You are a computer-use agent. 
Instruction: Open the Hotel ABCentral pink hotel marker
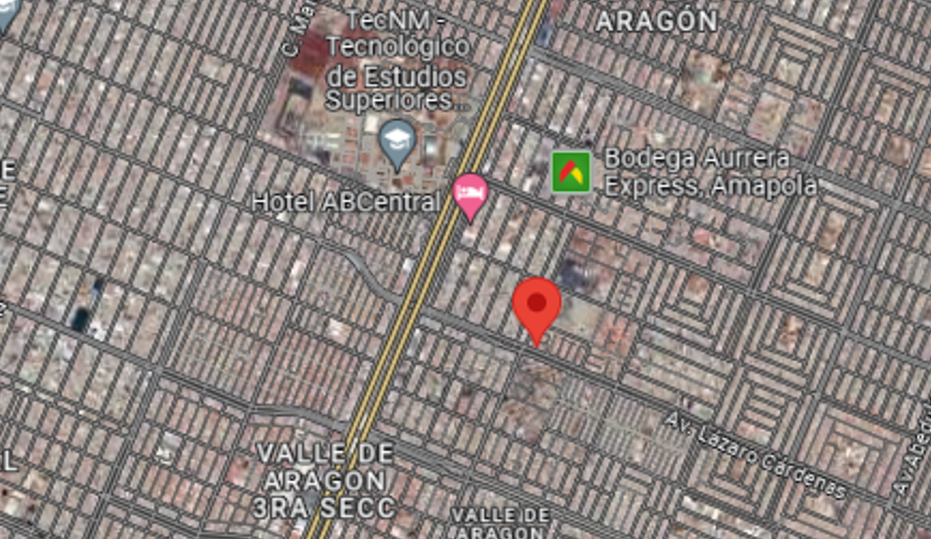470,197
